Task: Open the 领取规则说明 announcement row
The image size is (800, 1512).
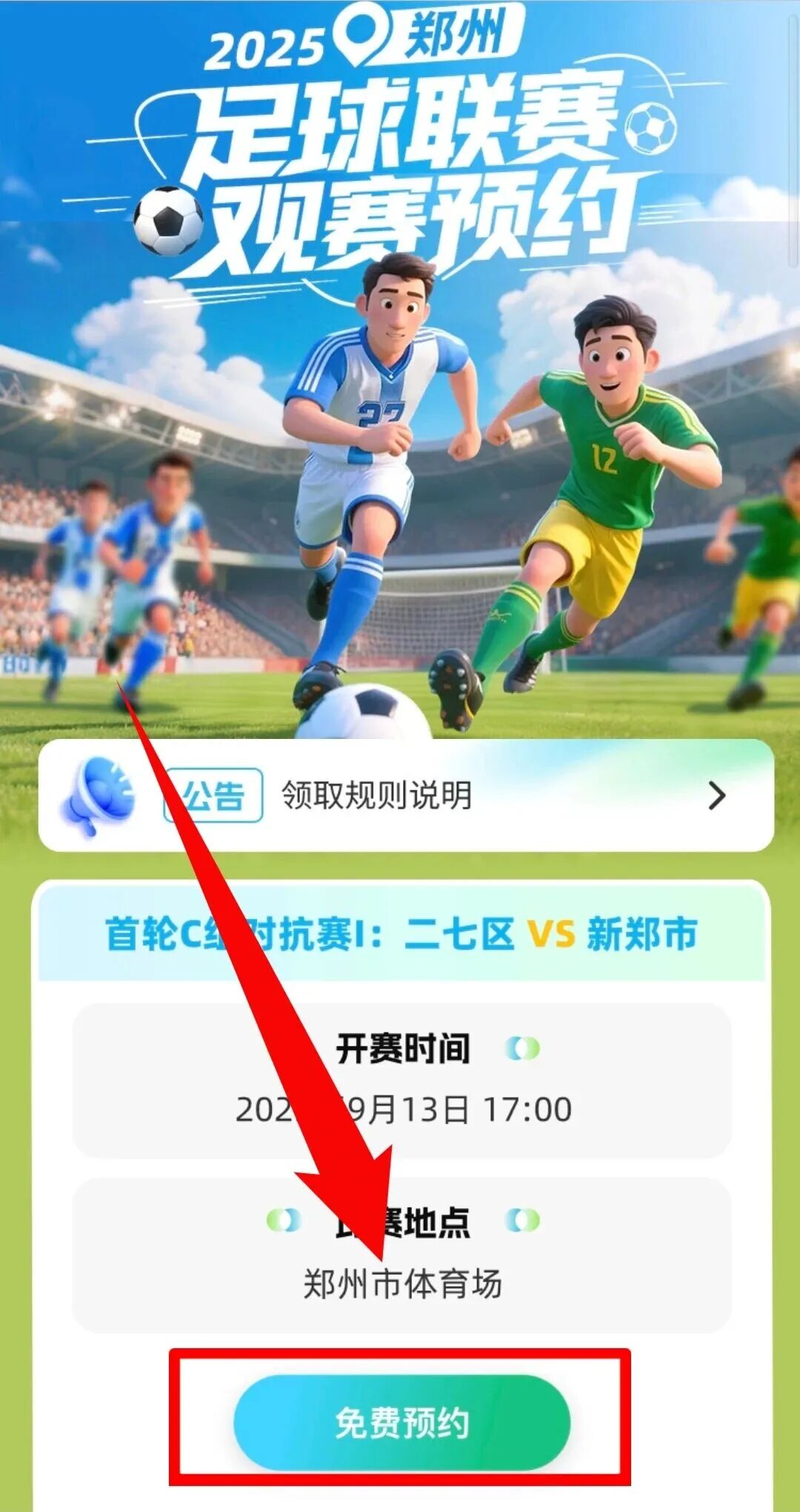Action: click(x=406, y=796)
